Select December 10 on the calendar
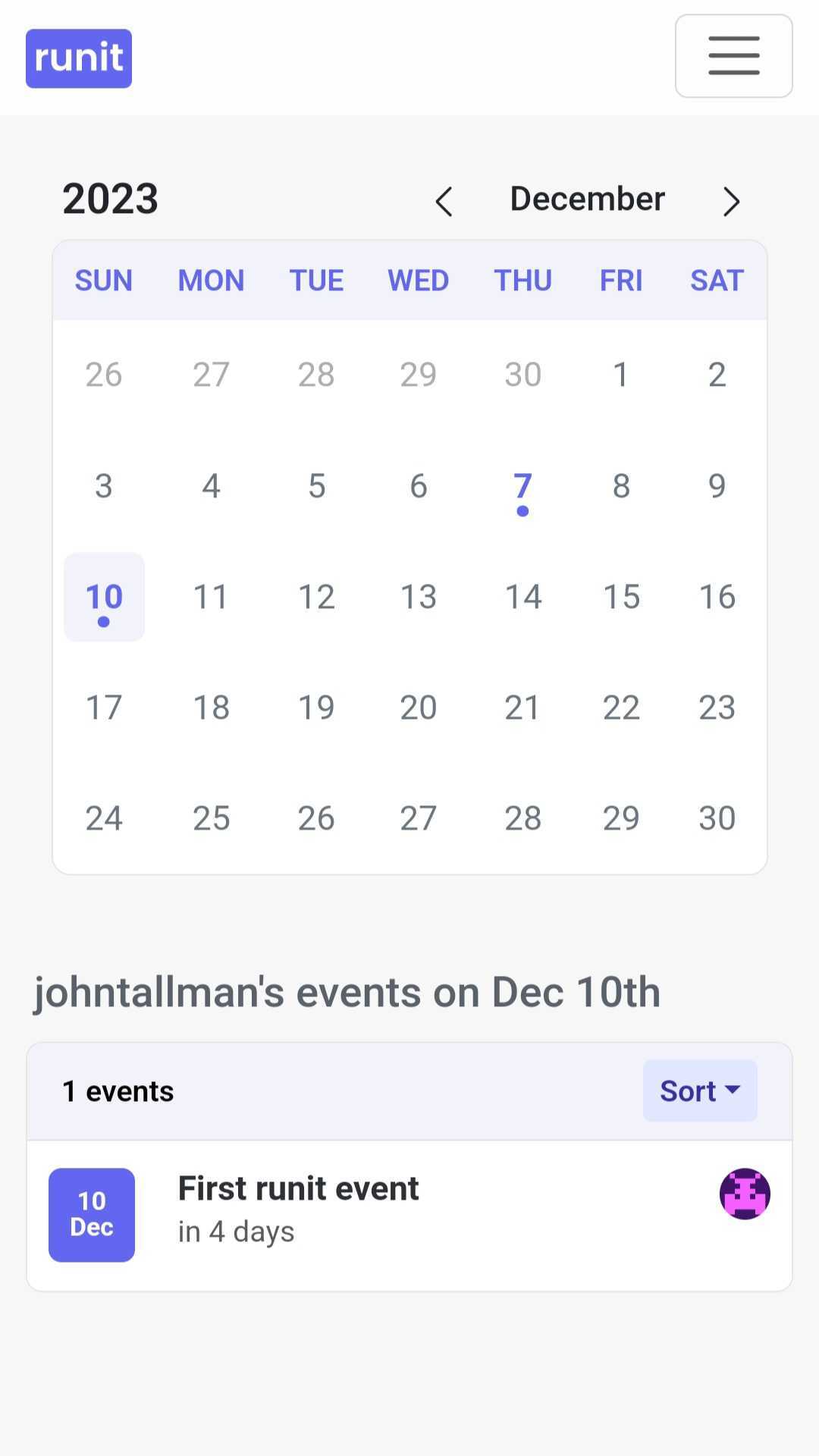 coord(104,597)
